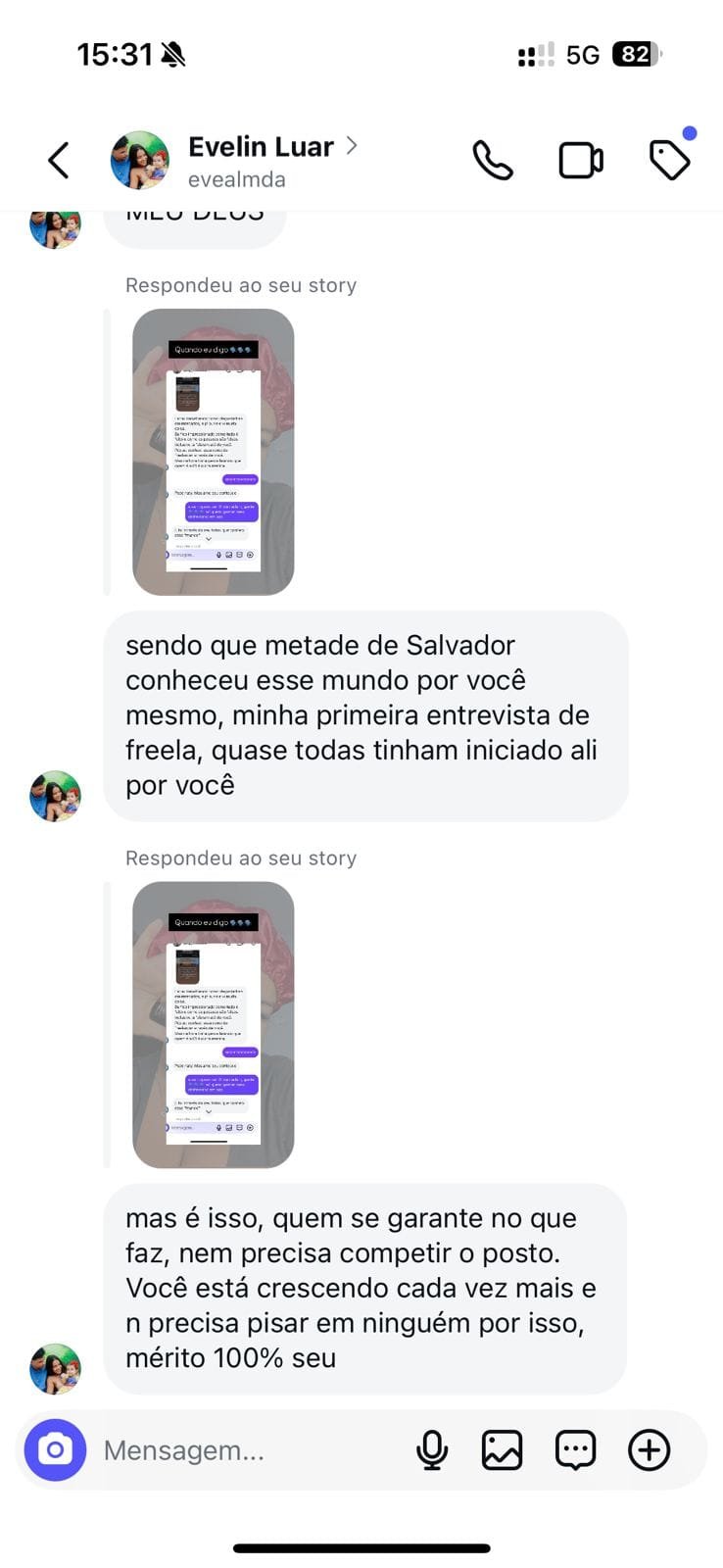Image resolution: width=723 pixels, height=1568 pixels.
Task: Start a voice call with Evelin Luar
Action: 492,158
